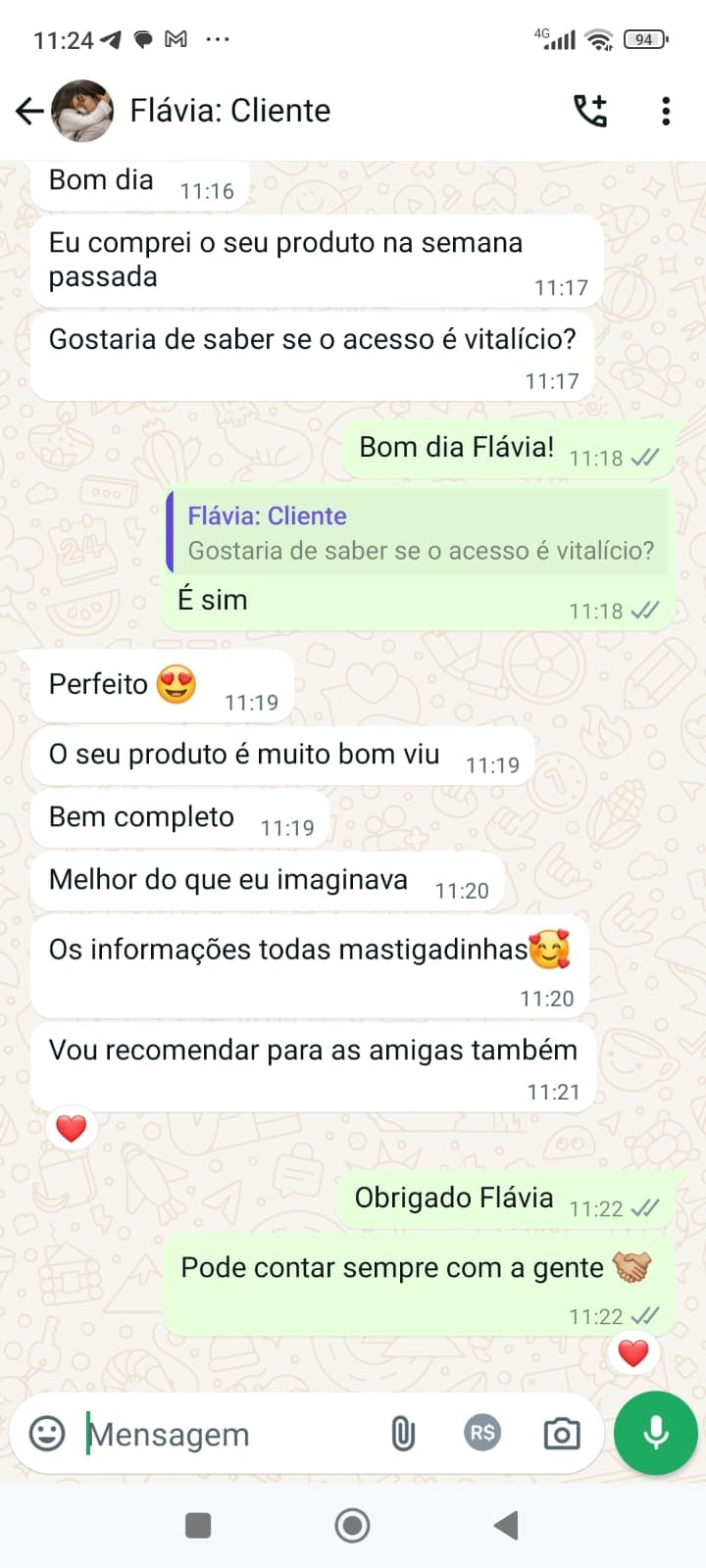Start a call with Flávia

(x=590, y=111)
